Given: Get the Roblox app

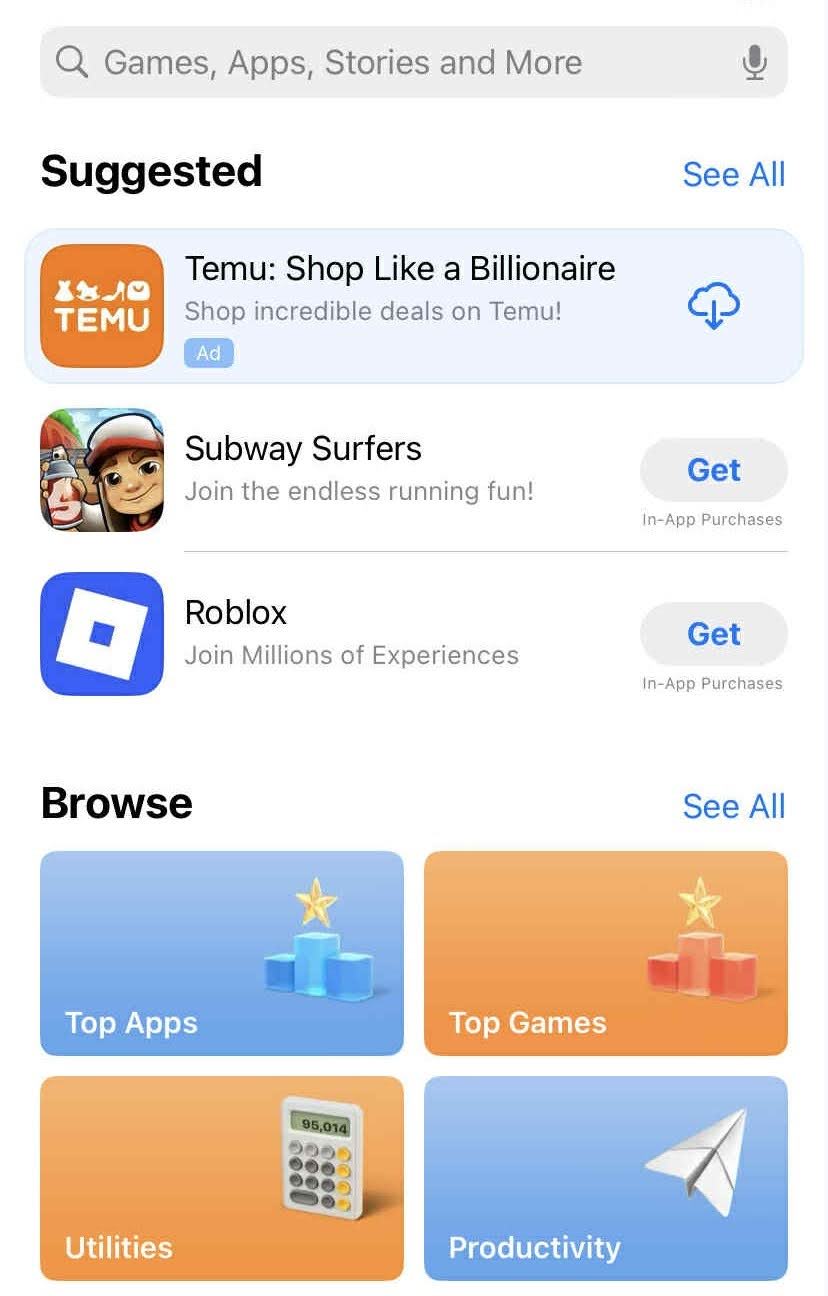Looking at the screenshot, I should (x=713, y=634).
